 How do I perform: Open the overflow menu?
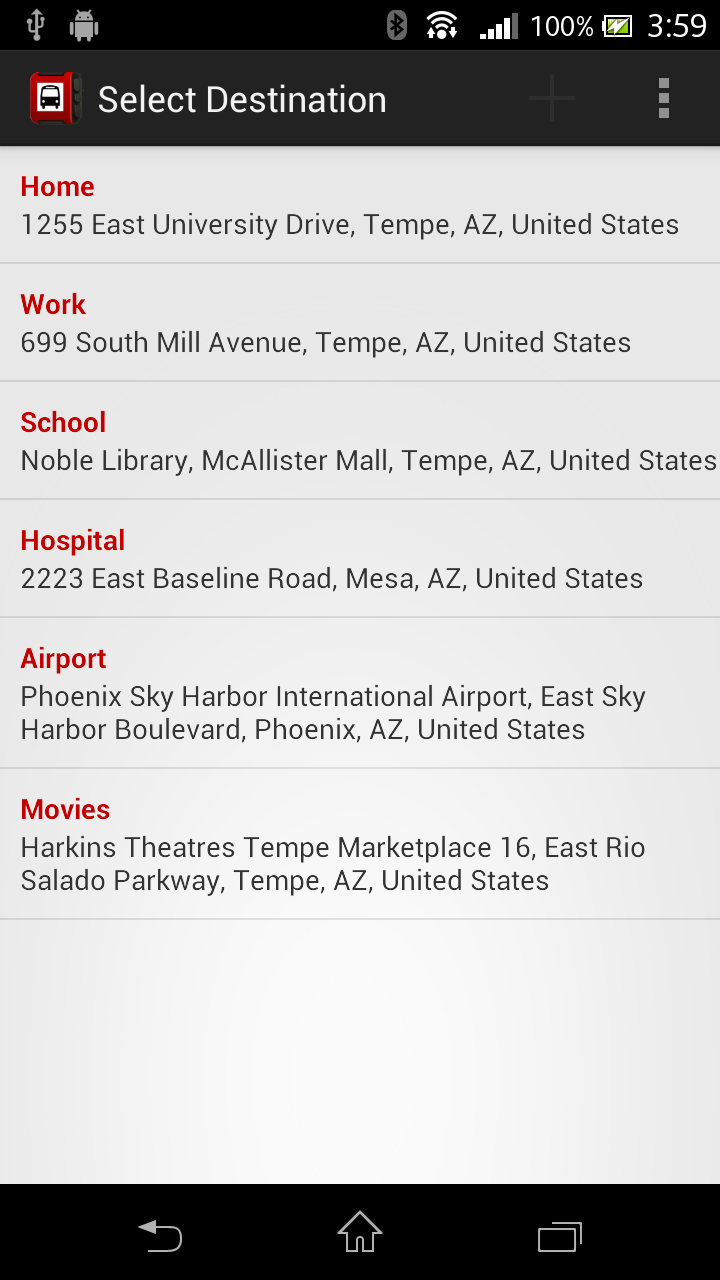tap(663, 99)
